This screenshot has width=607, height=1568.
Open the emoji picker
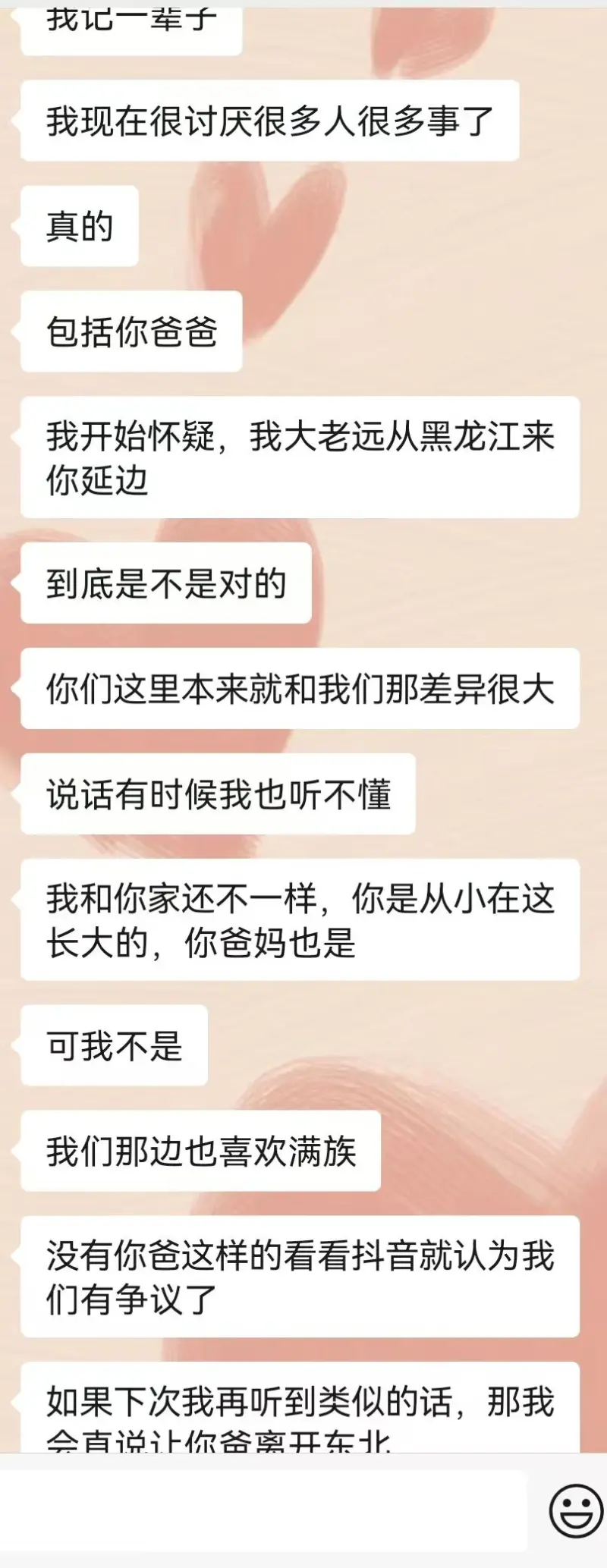coord(575,1510)
